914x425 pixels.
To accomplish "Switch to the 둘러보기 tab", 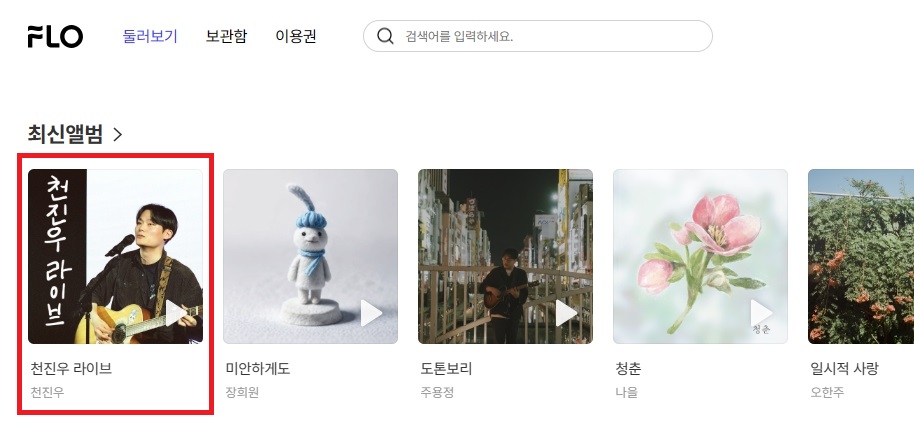I will click(150, 37).
